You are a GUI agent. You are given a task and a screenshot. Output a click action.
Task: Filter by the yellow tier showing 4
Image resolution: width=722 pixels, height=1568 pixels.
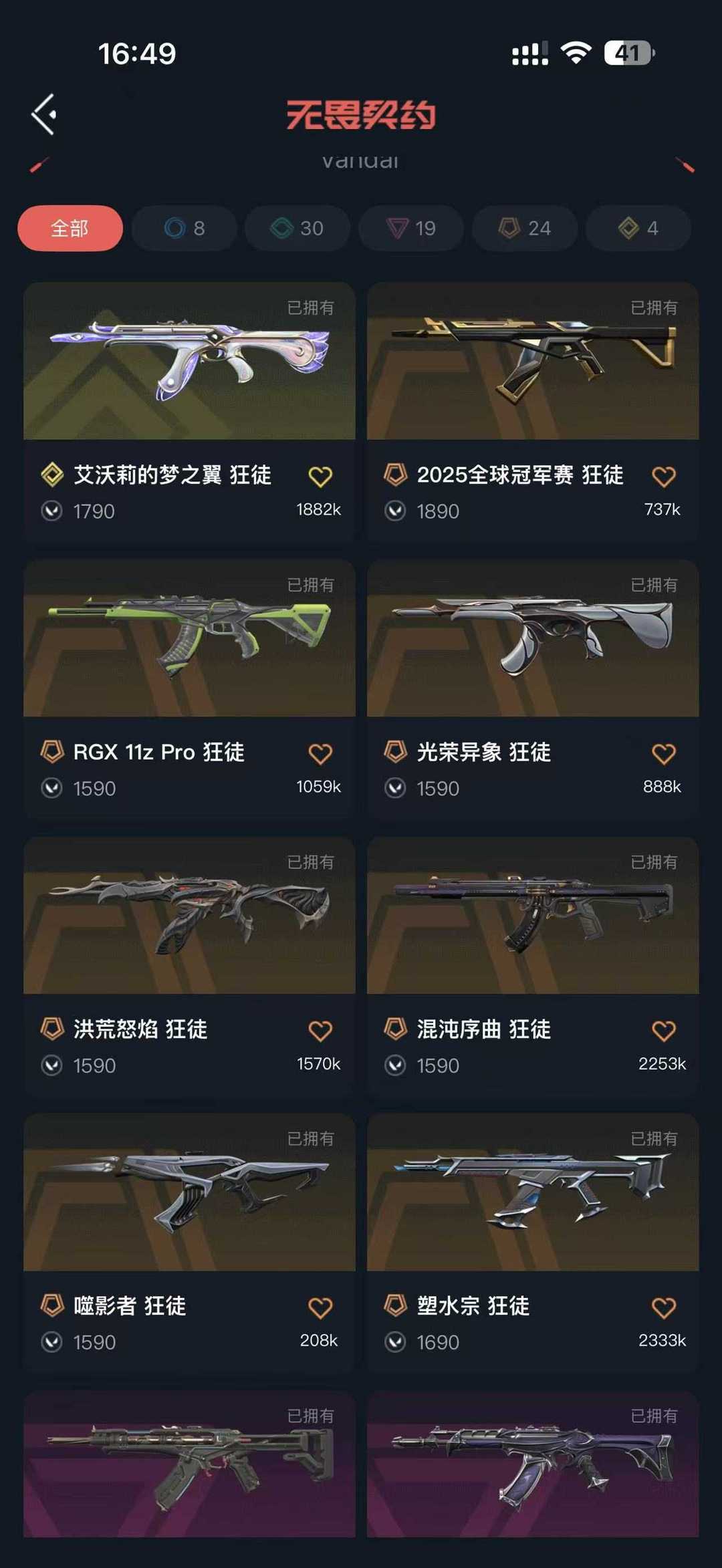[638, 229]
